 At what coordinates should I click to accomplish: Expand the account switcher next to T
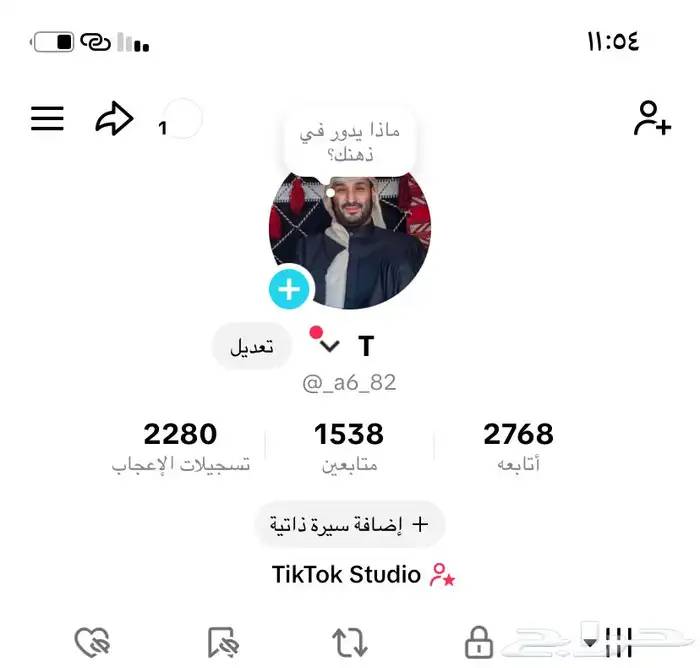[330, 346]
